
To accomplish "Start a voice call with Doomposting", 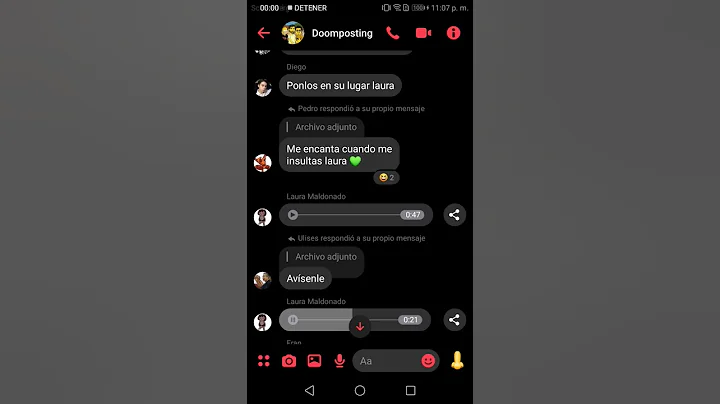I will pyautogui.click(x=392, y=33).
